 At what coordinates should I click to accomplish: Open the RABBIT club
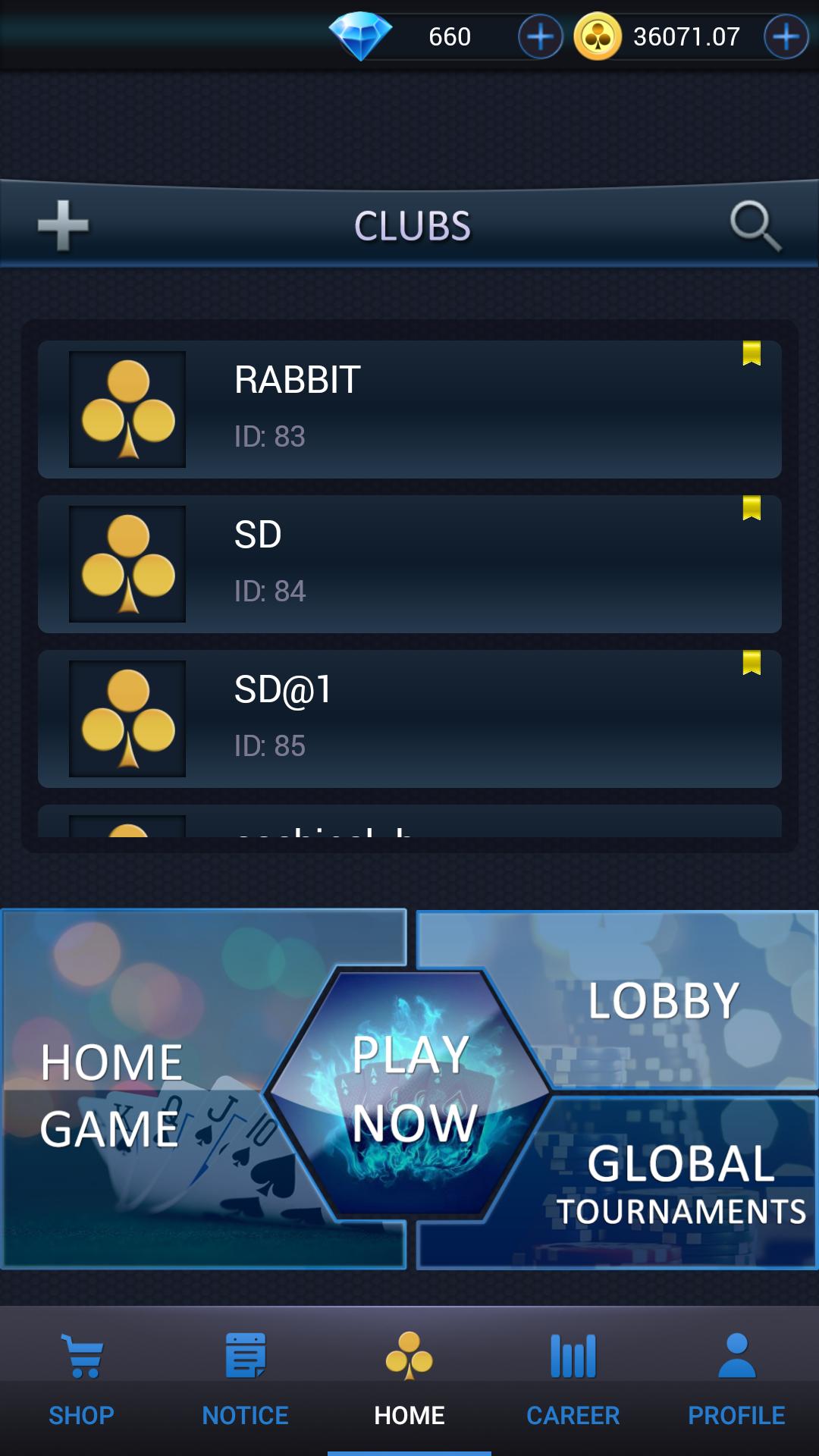pyautogui.click(x=409, y=409)
